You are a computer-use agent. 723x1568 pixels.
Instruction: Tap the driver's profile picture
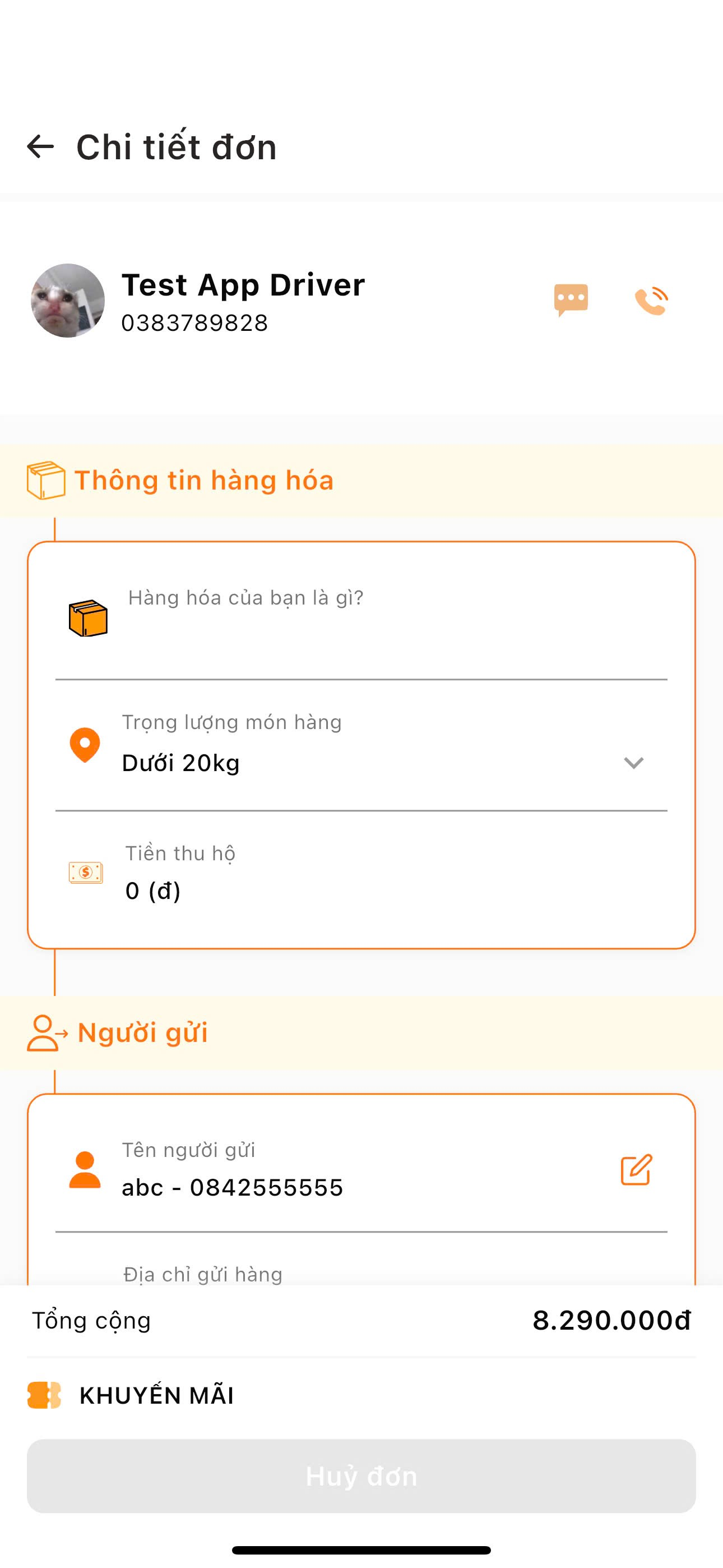[68, 301]
